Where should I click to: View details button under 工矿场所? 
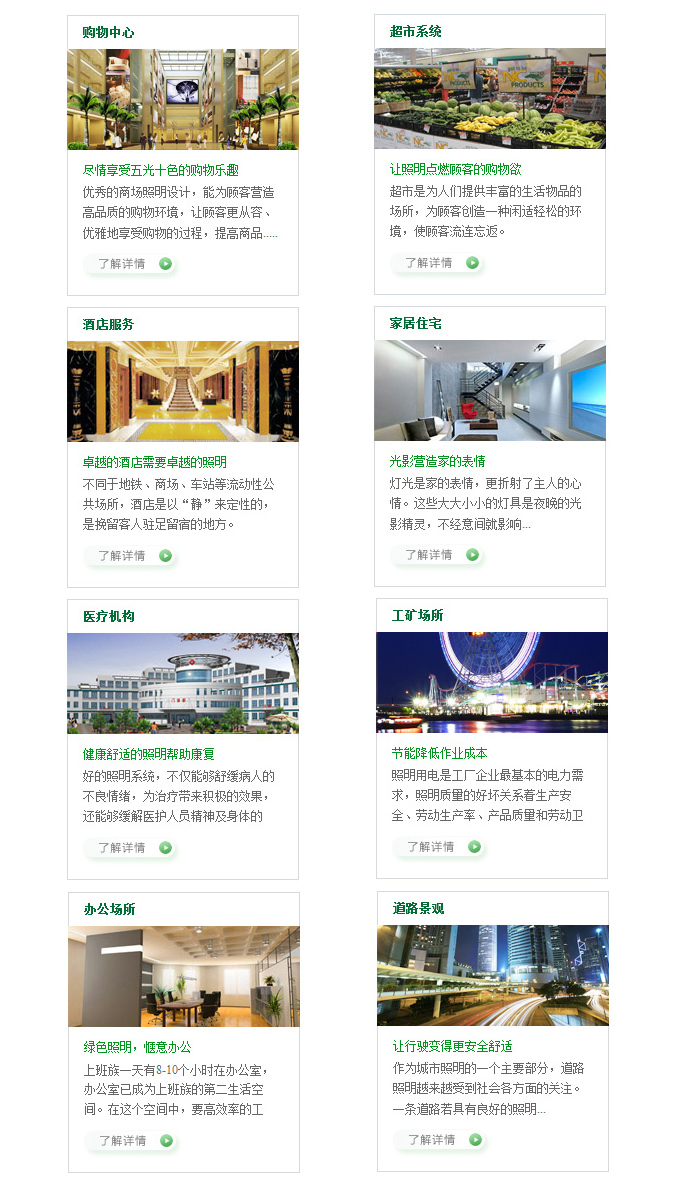click(439, 847)
